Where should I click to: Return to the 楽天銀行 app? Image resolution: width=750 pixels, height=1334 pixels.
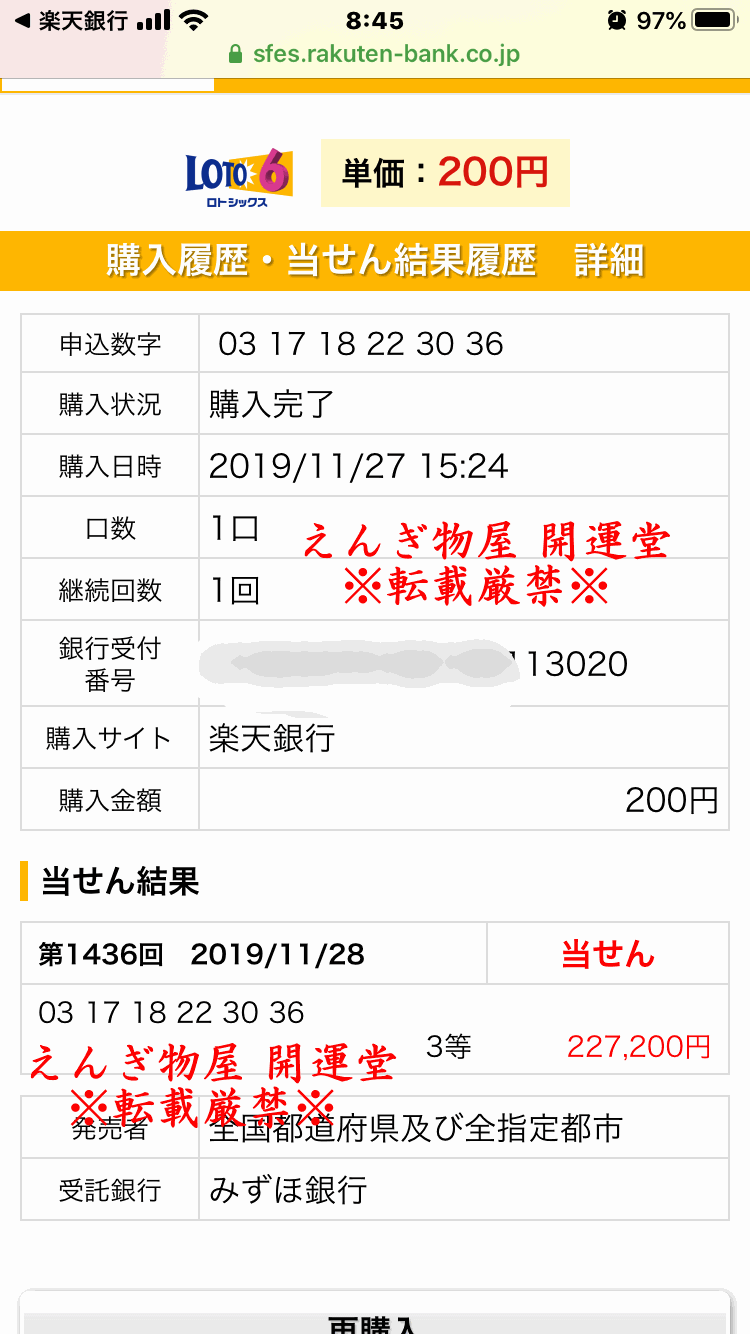[x=68, y=21]
